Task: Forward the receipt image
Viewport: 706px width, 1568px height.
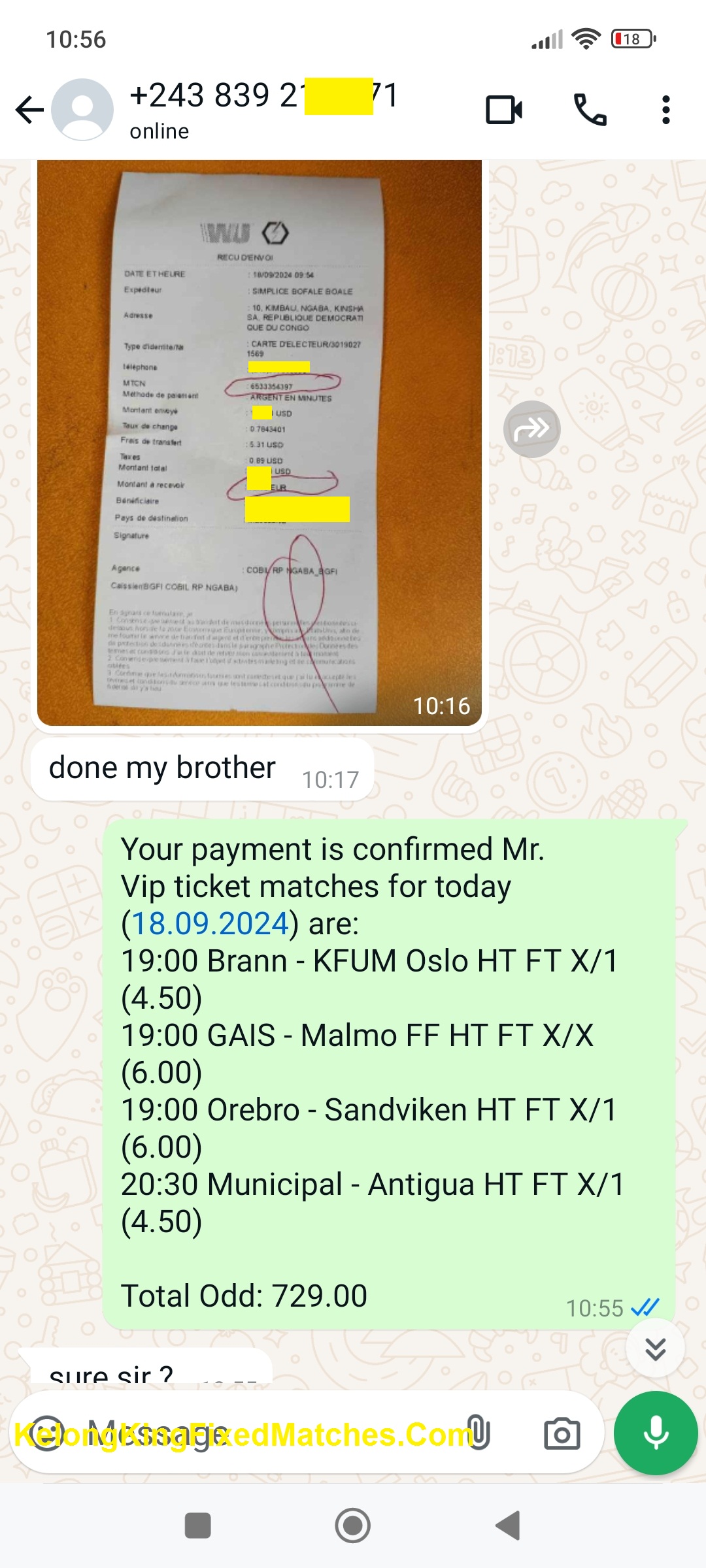Action: pos(531,429)
